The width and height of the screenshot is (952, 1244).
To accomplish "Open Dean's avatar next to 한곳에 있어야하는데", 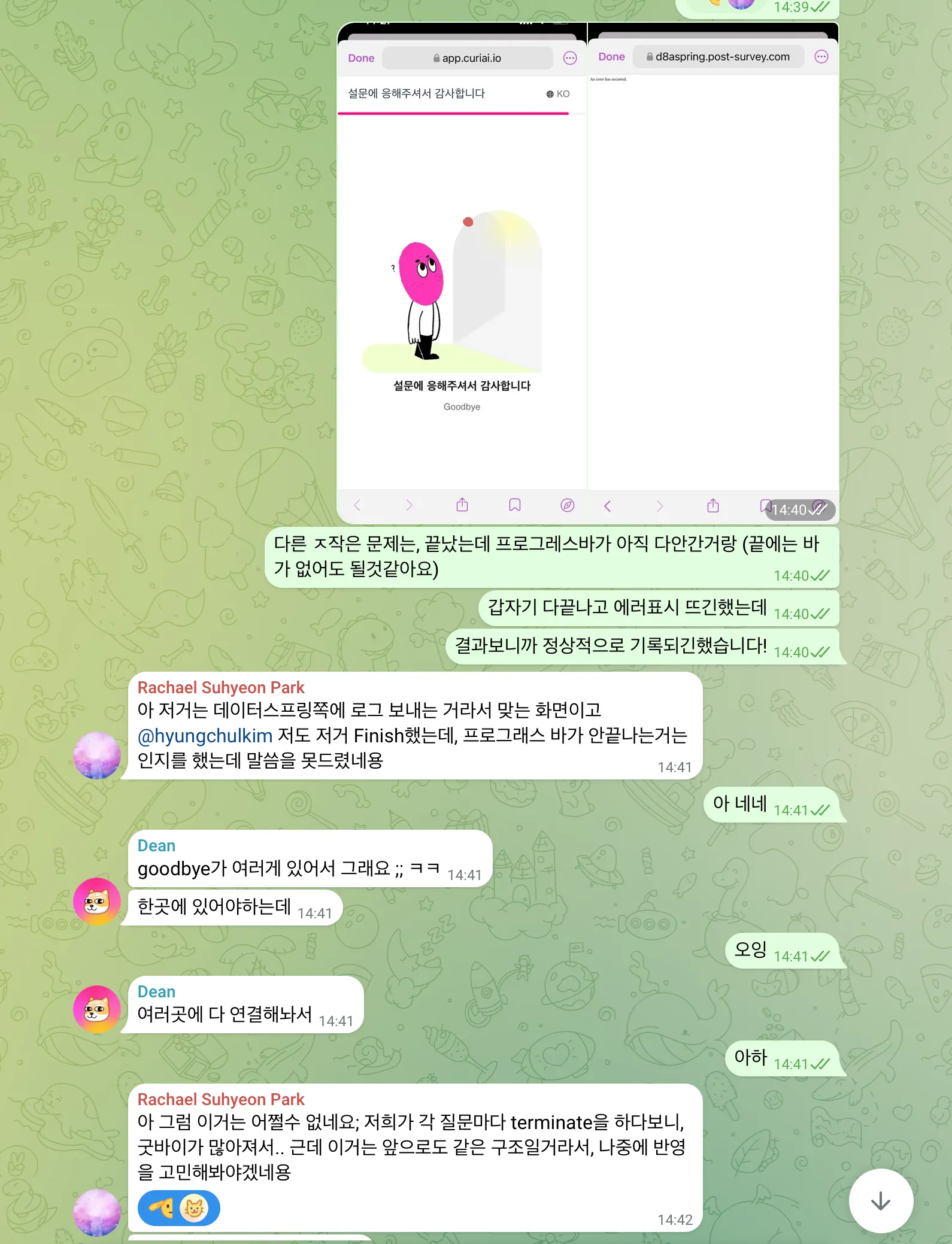I will tap(96, 901).
